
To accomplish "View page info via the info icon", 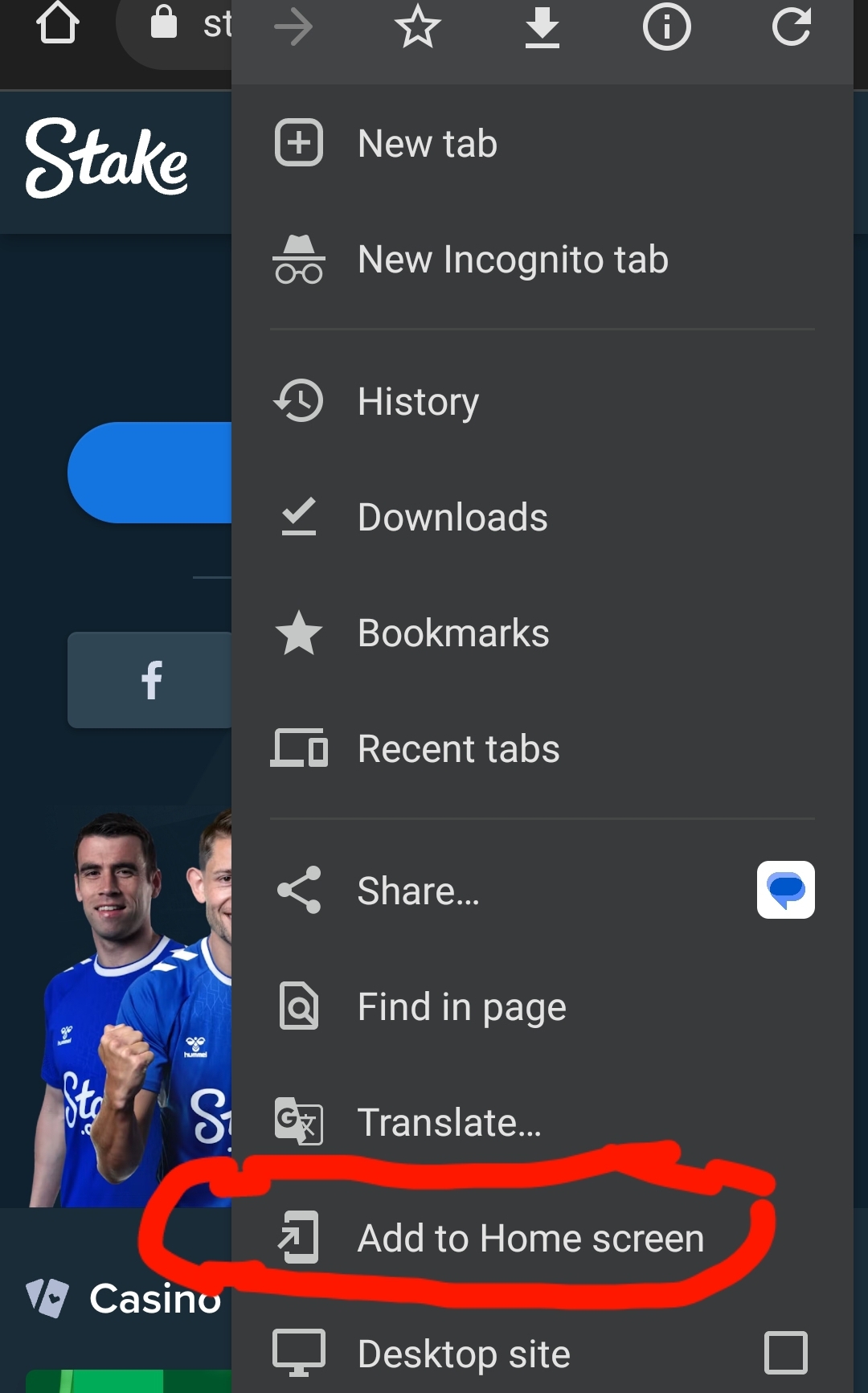I will [666, 27].
